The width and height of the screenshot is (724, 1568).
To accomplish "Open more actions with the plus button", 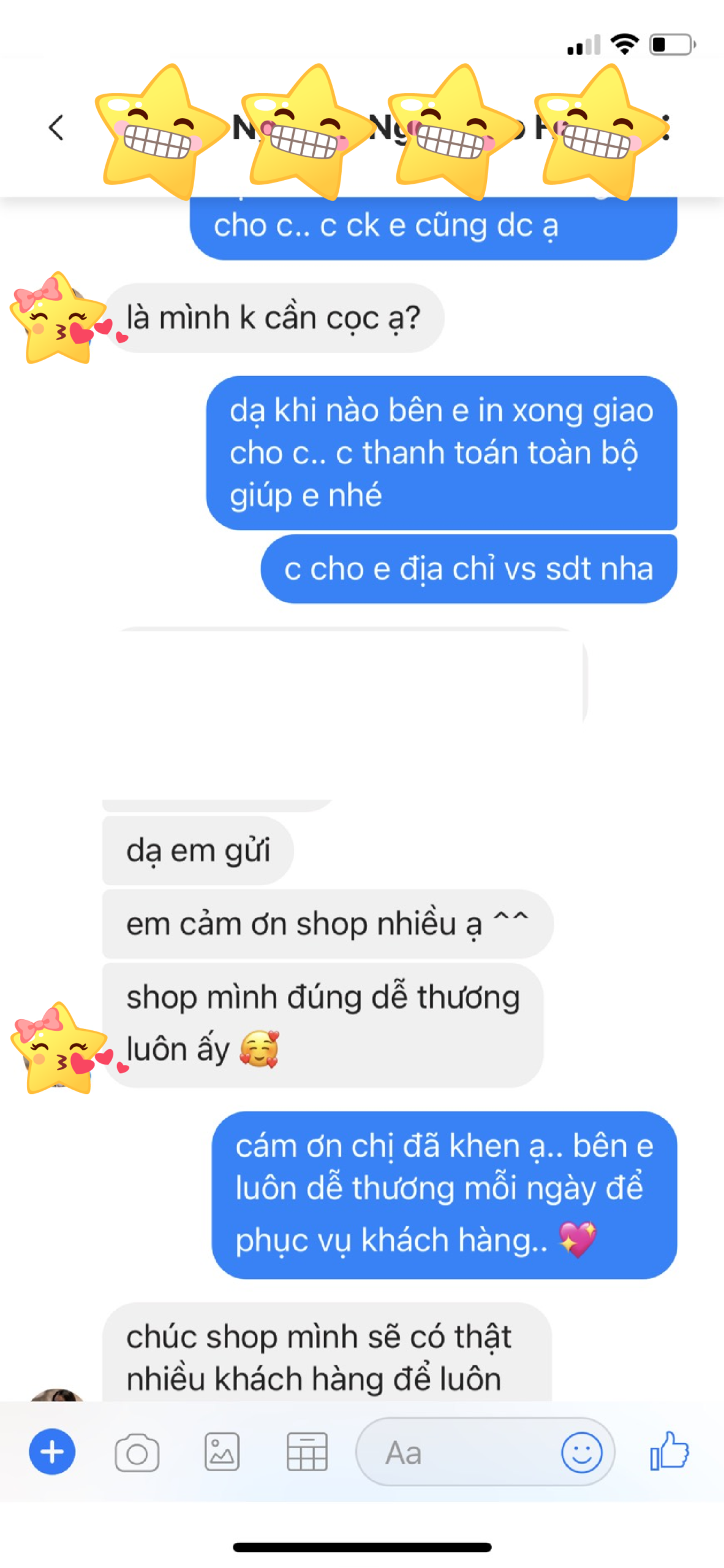I will (x=52, y=1452).
